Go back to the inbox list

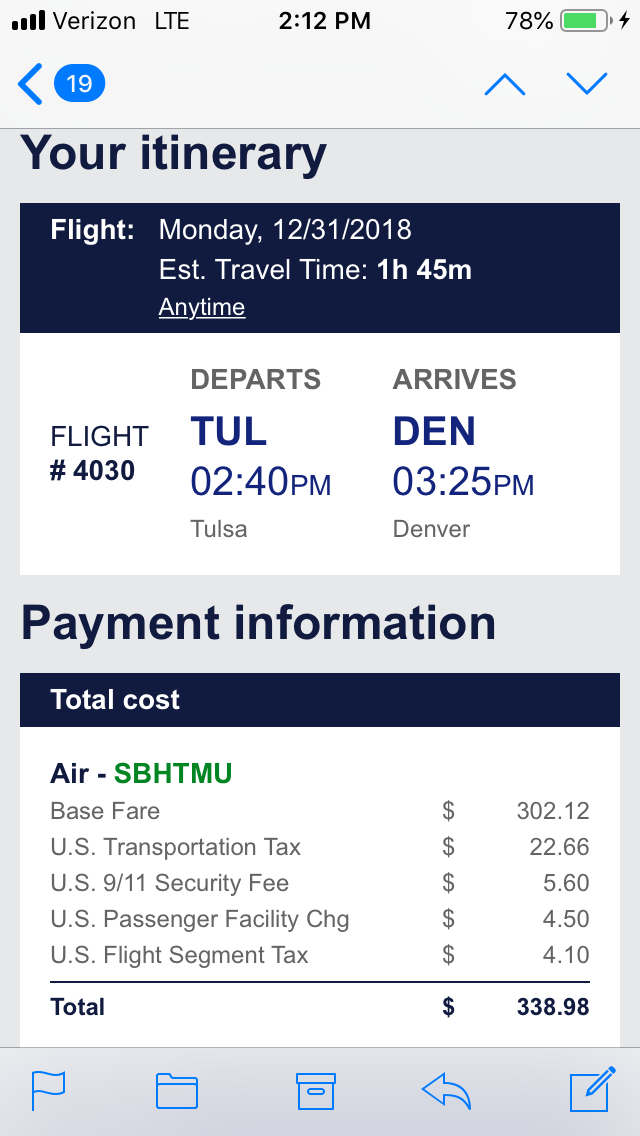point(61,84)
